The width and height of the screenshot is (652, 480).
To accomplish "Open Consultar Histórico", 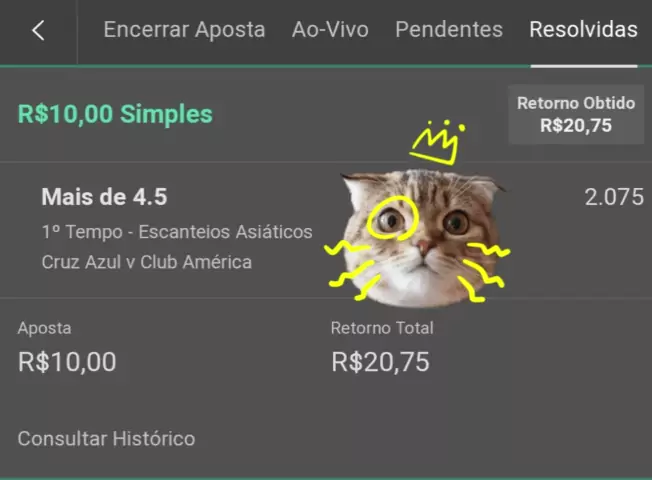I will [x=106, y=438].
